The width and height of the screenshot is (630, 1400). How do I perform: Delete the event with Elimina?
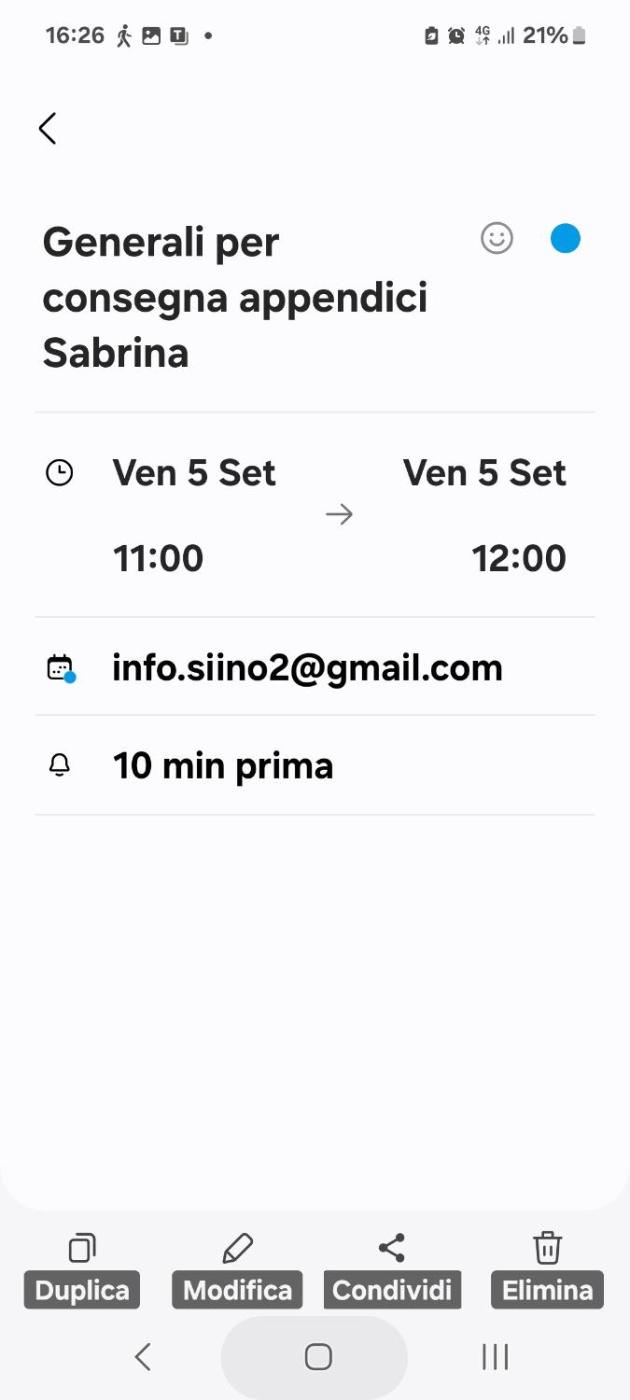[547, 1269]
